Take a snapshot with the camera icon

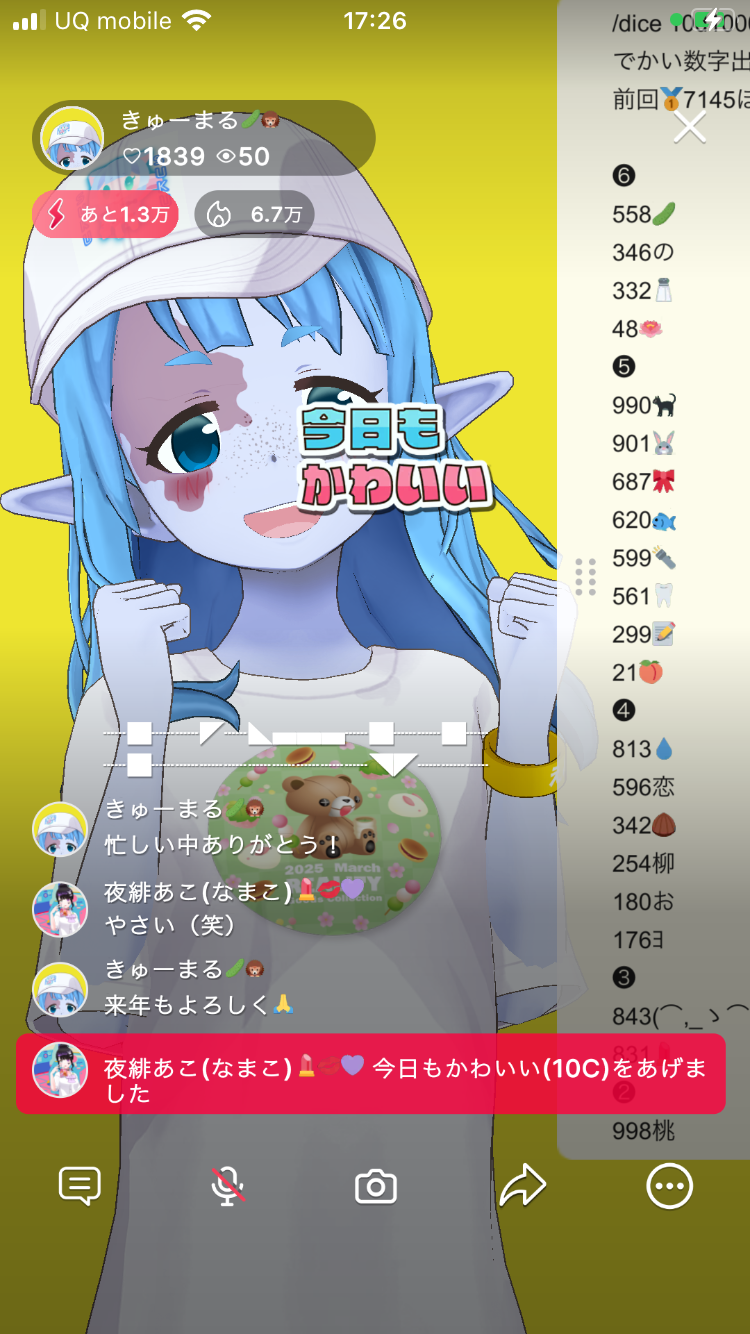point(376,1187)
